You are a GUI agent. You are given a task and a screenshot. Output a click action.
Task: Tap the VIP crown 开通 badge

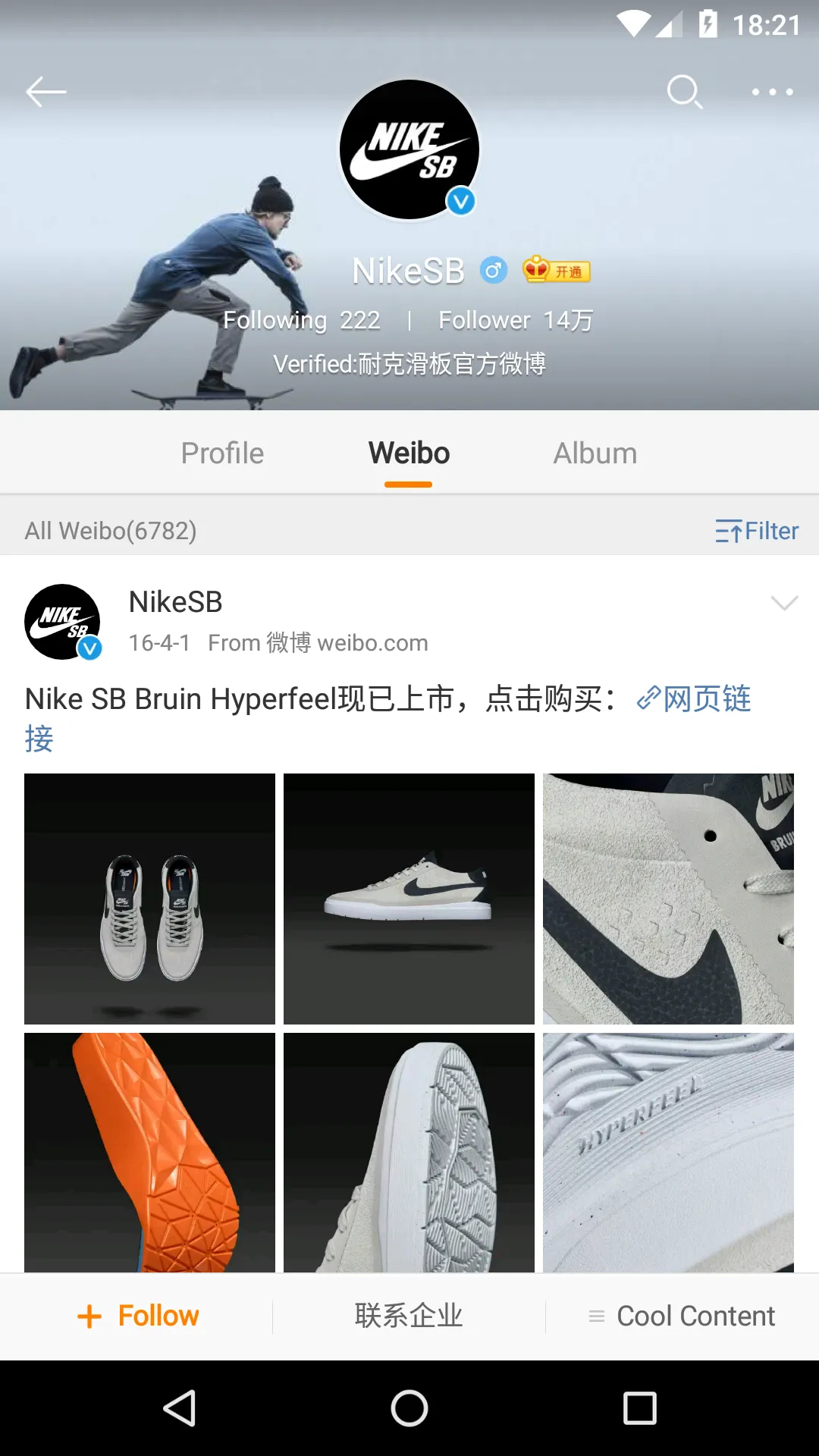point(556,270)
